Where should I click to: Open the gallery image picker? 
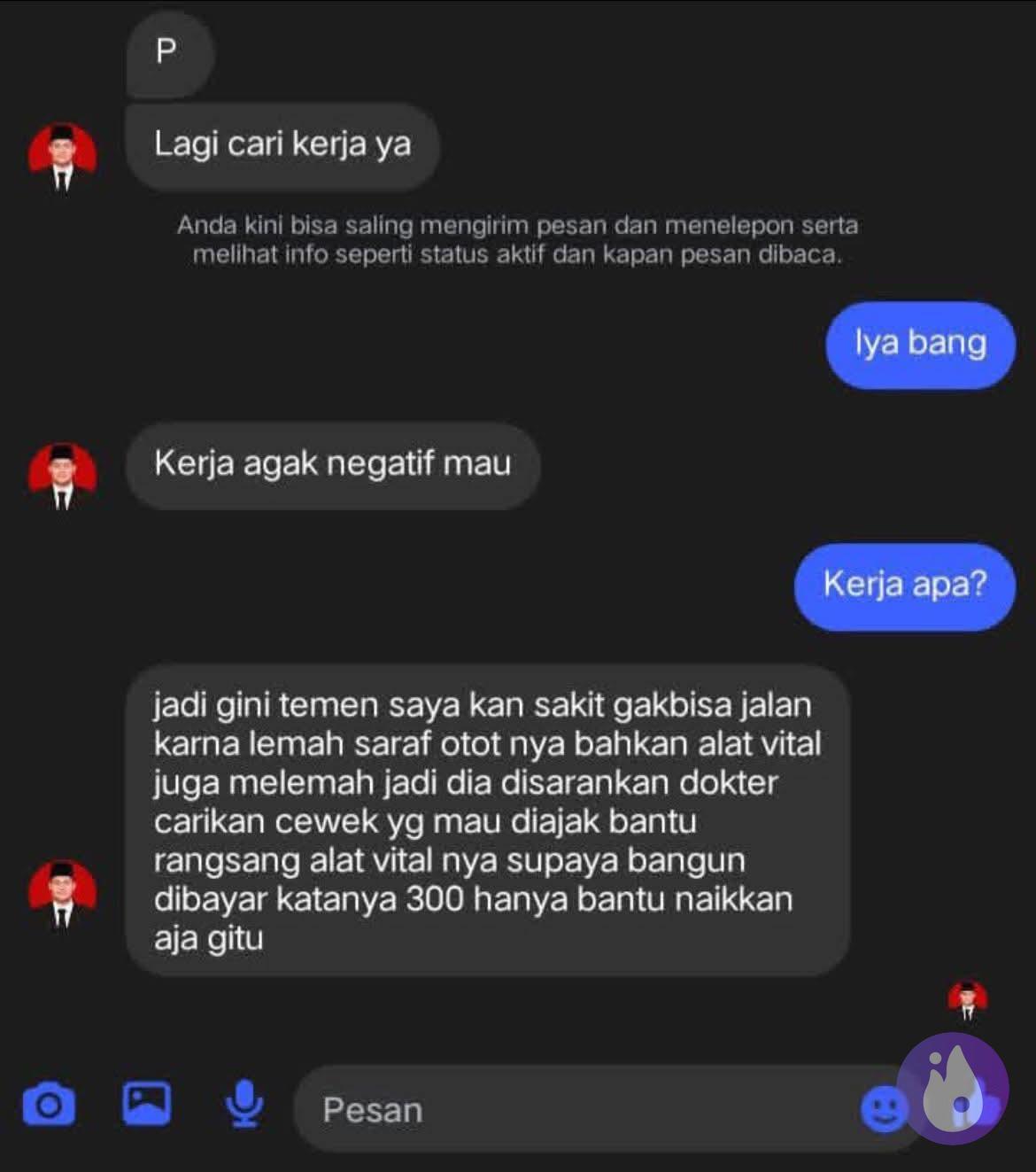coord(146,1103)
